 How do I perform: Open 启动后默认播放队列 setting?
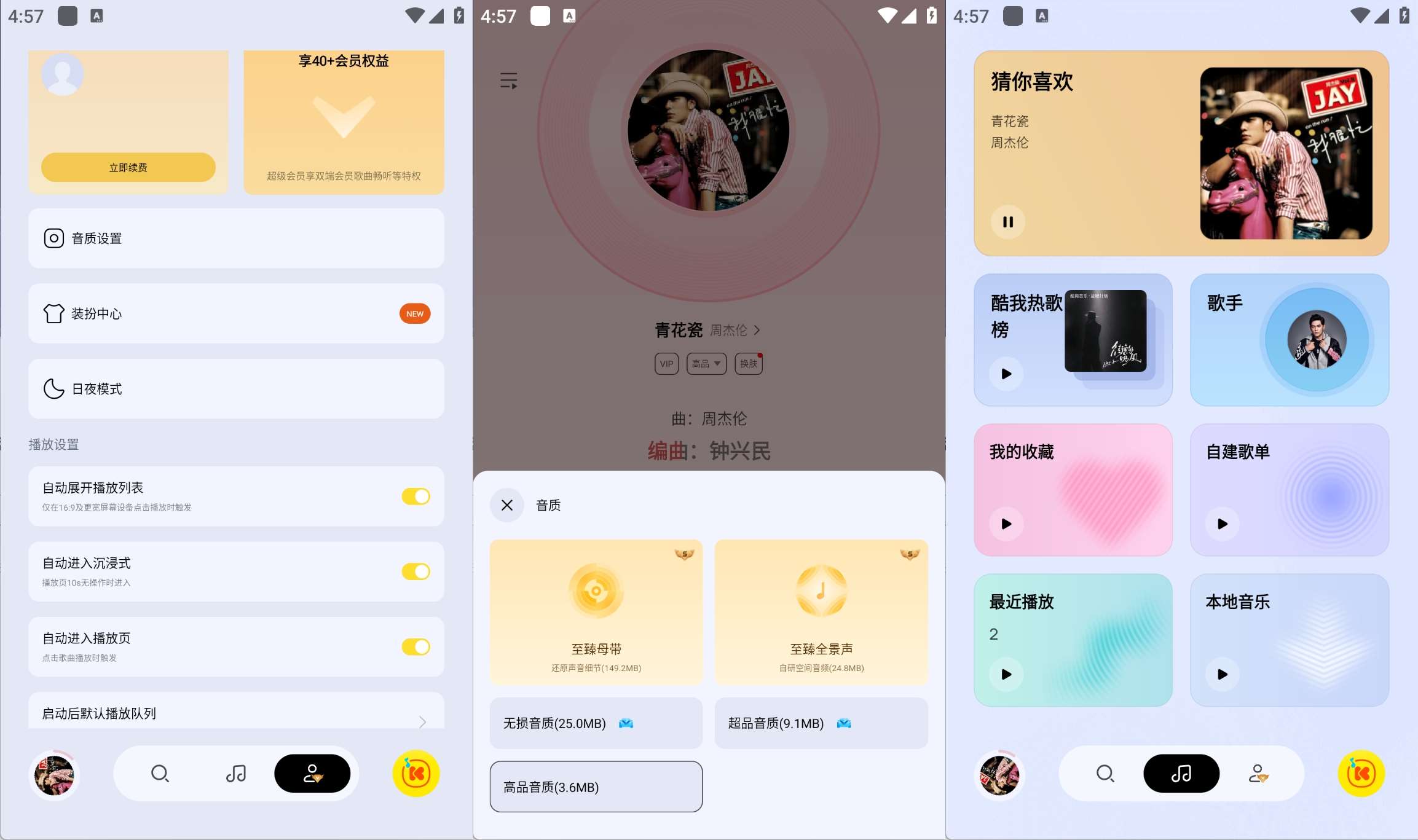tap(236, 713)
